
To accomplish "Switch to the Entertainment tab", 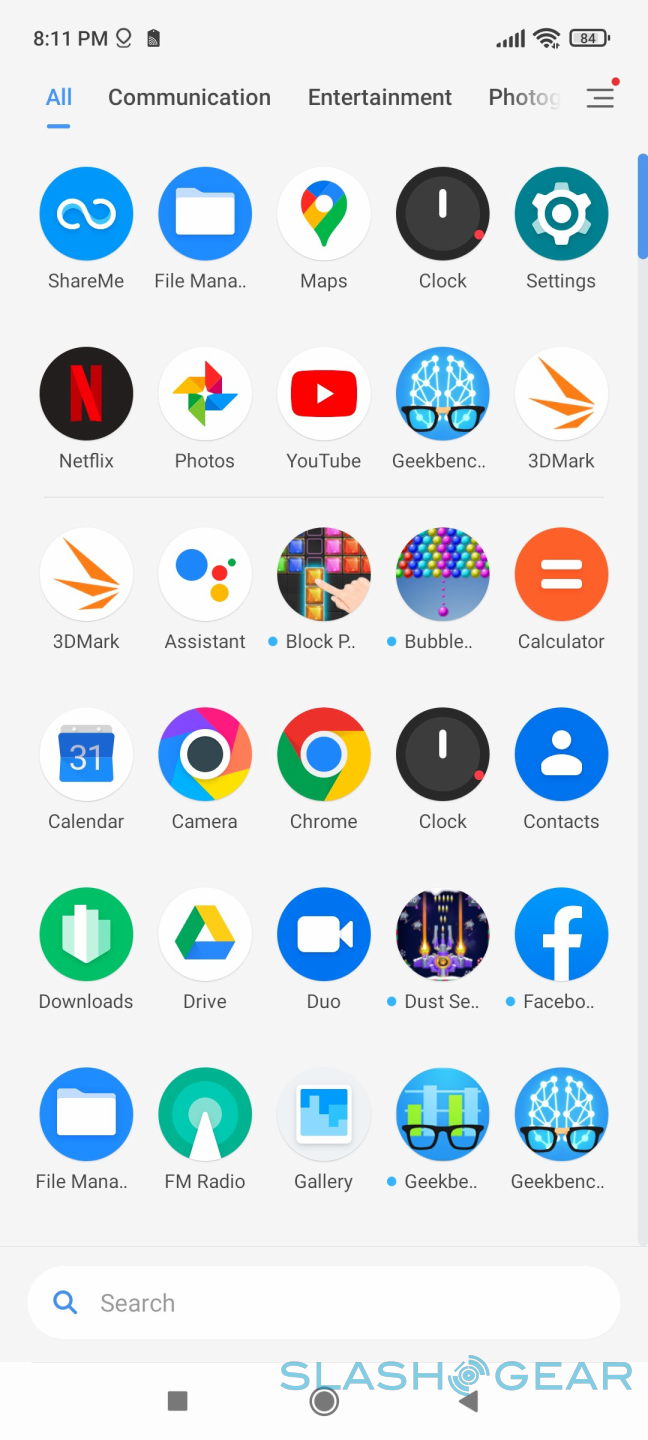I will (380, 97).
